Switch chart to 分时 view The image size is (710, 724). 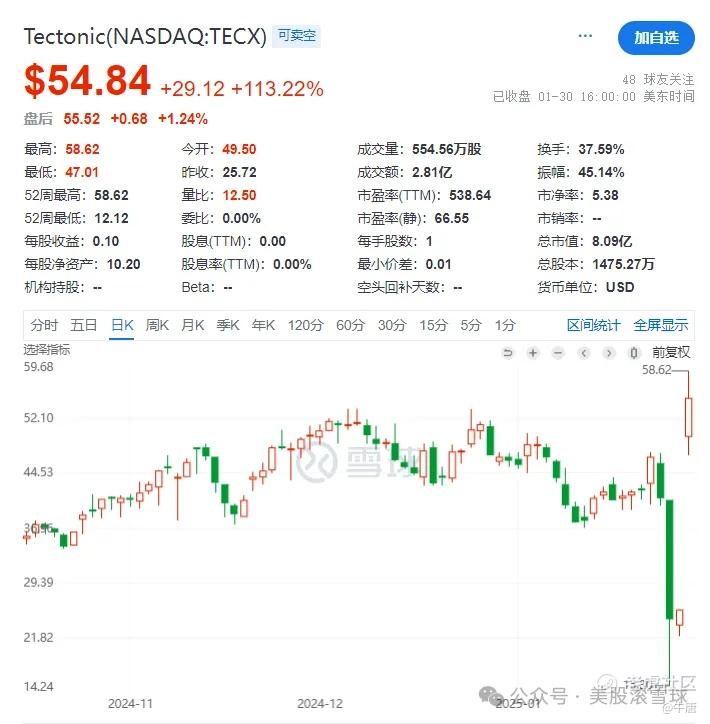(x=44, y=325)
